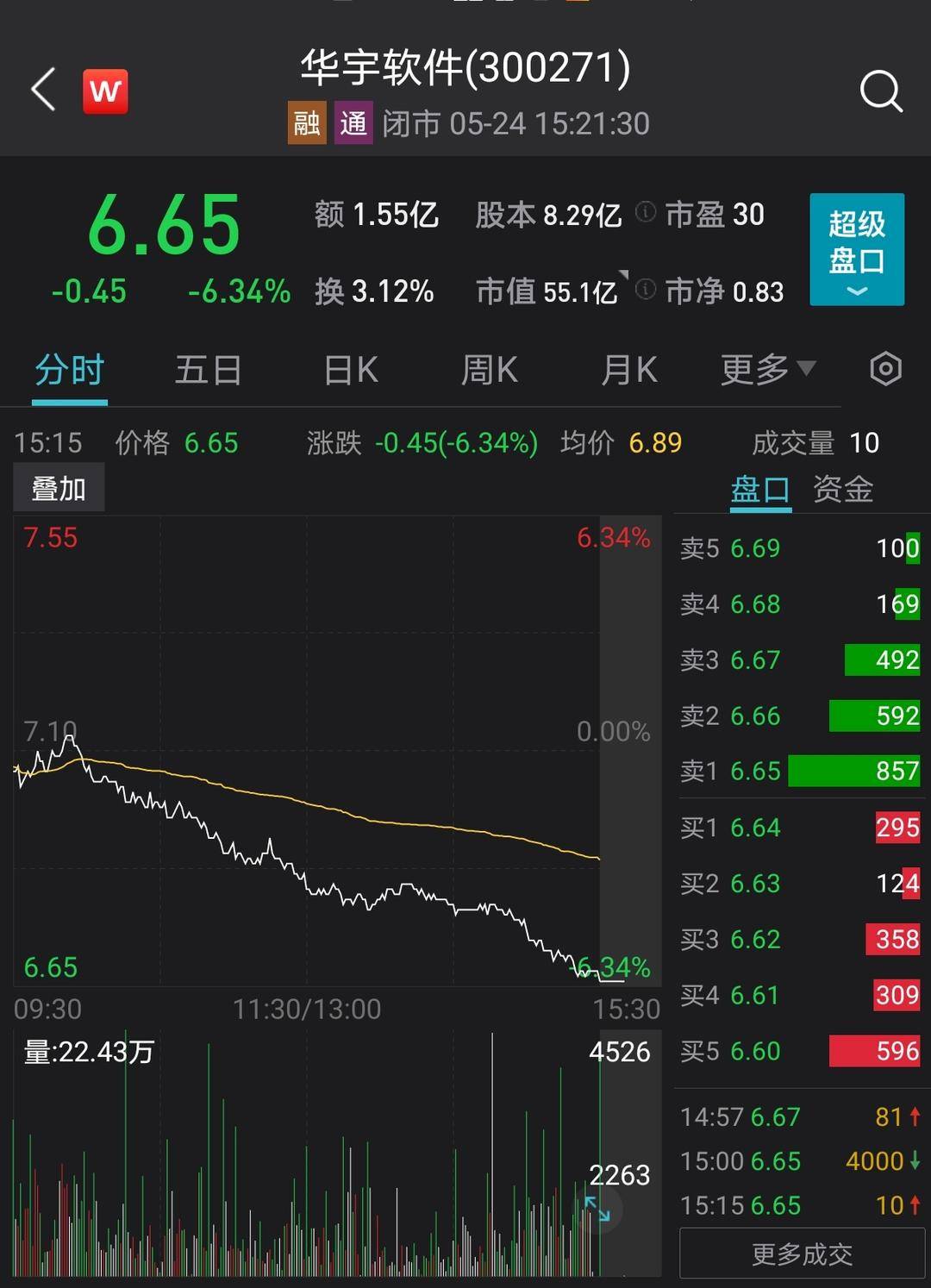Open chart settings hexagon icon
Screen dimensions: 931x1288
tap(885, 369)
